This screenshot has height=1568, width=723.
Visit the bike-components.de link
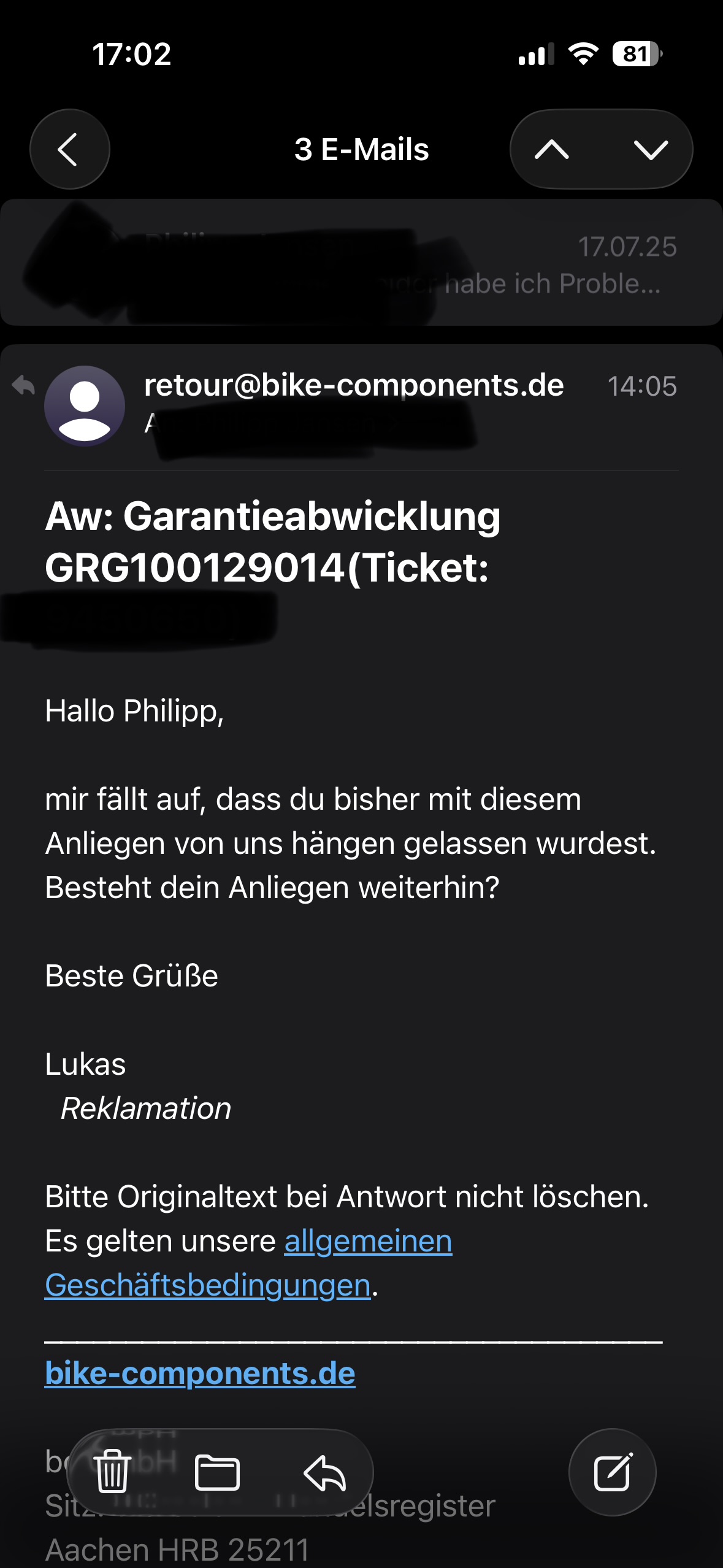(x=200, y=1373)
